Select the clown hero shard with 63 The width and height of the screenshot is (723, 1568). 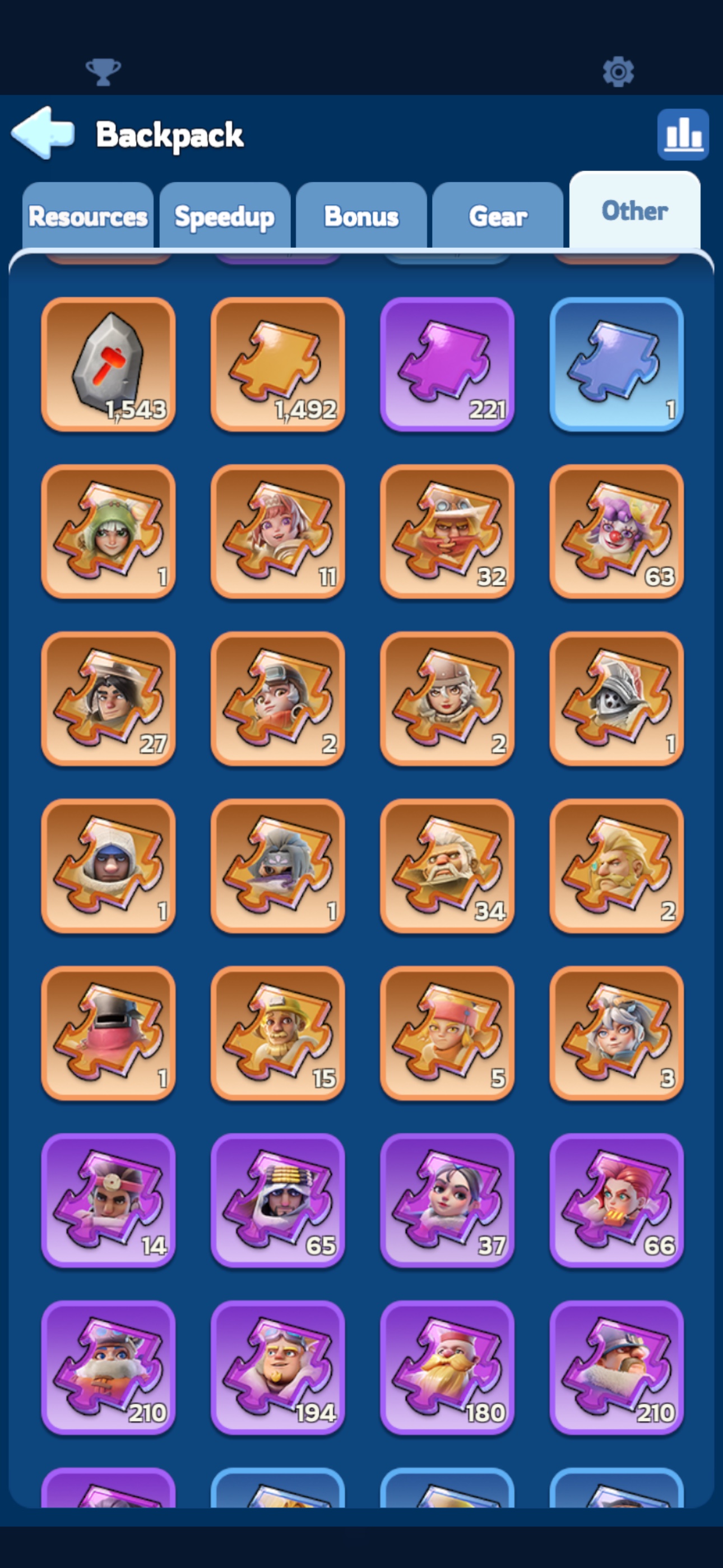tap(617, 532)
